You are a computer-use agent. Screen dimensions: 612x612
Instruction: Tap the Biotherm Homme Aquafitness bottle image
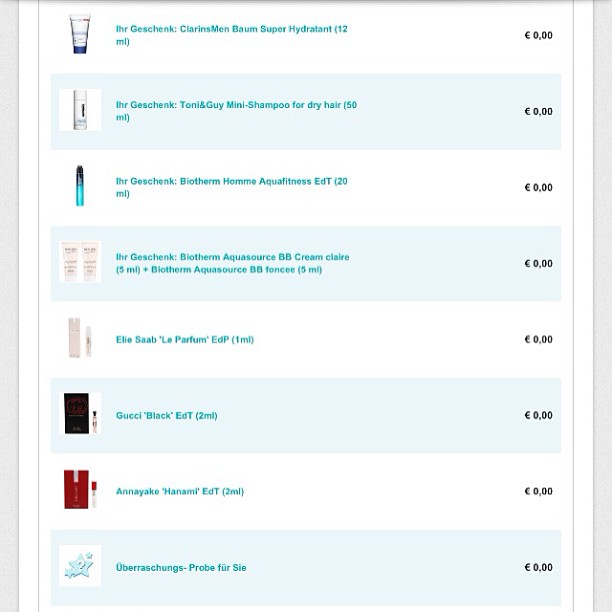coord(80,187)
